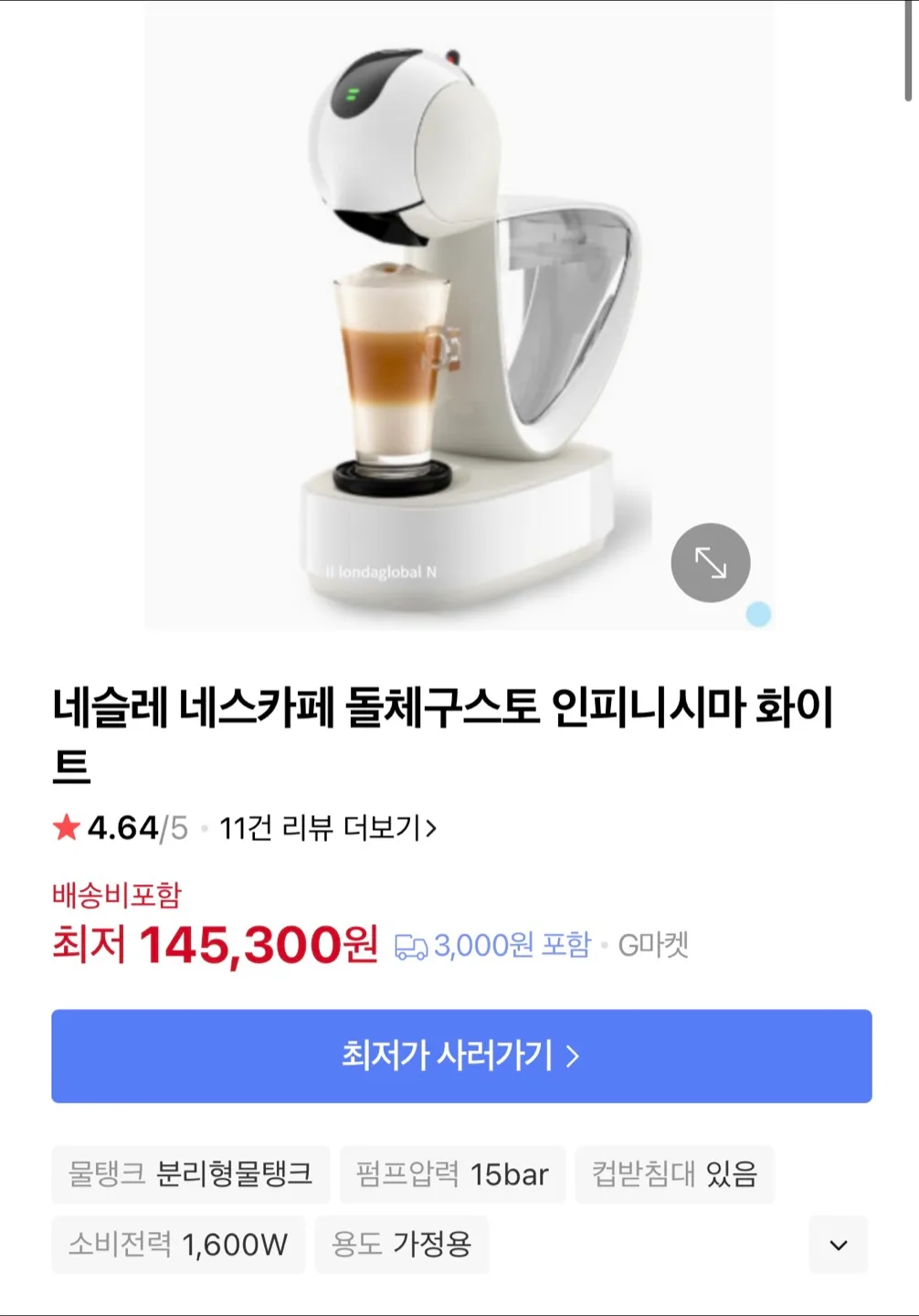Click the blue dot below the product image
The height and width of the screenshot is (1316, 919).
tap(756, 614)
